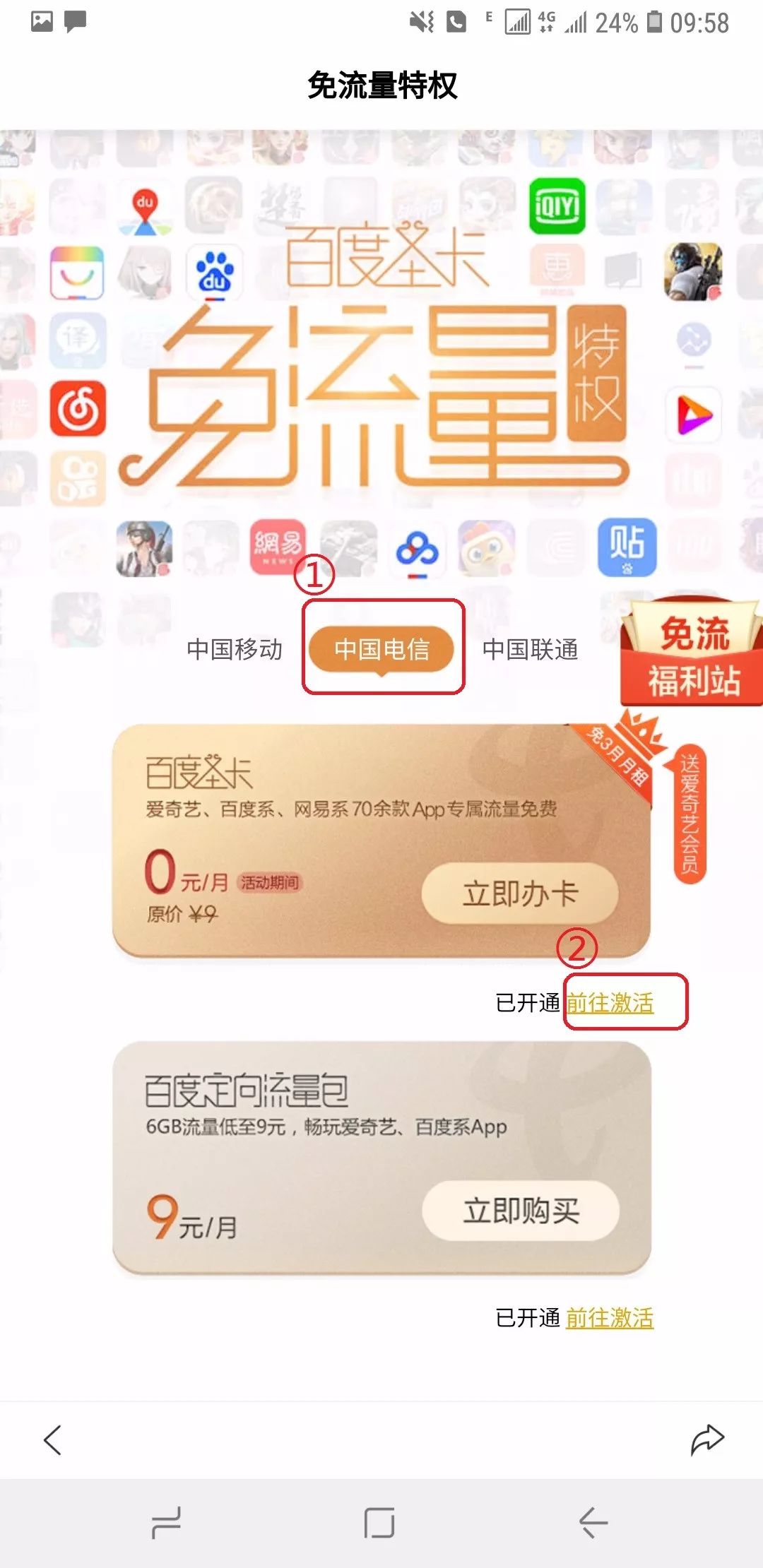
Task: Share this page via the arrow icon
Action: [x=707, y=1440]
